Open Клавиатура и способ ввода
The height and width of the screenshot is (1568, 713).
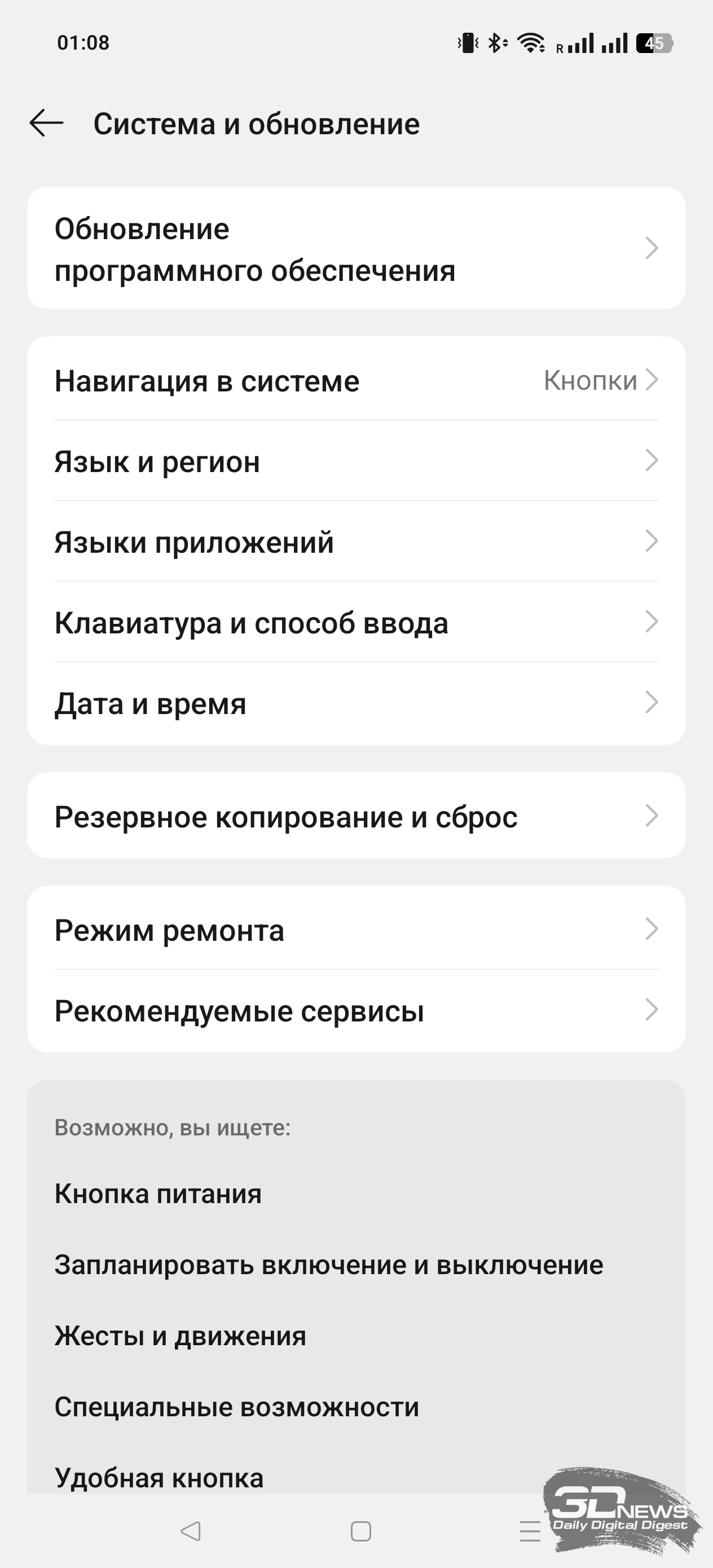coord(356,622)
